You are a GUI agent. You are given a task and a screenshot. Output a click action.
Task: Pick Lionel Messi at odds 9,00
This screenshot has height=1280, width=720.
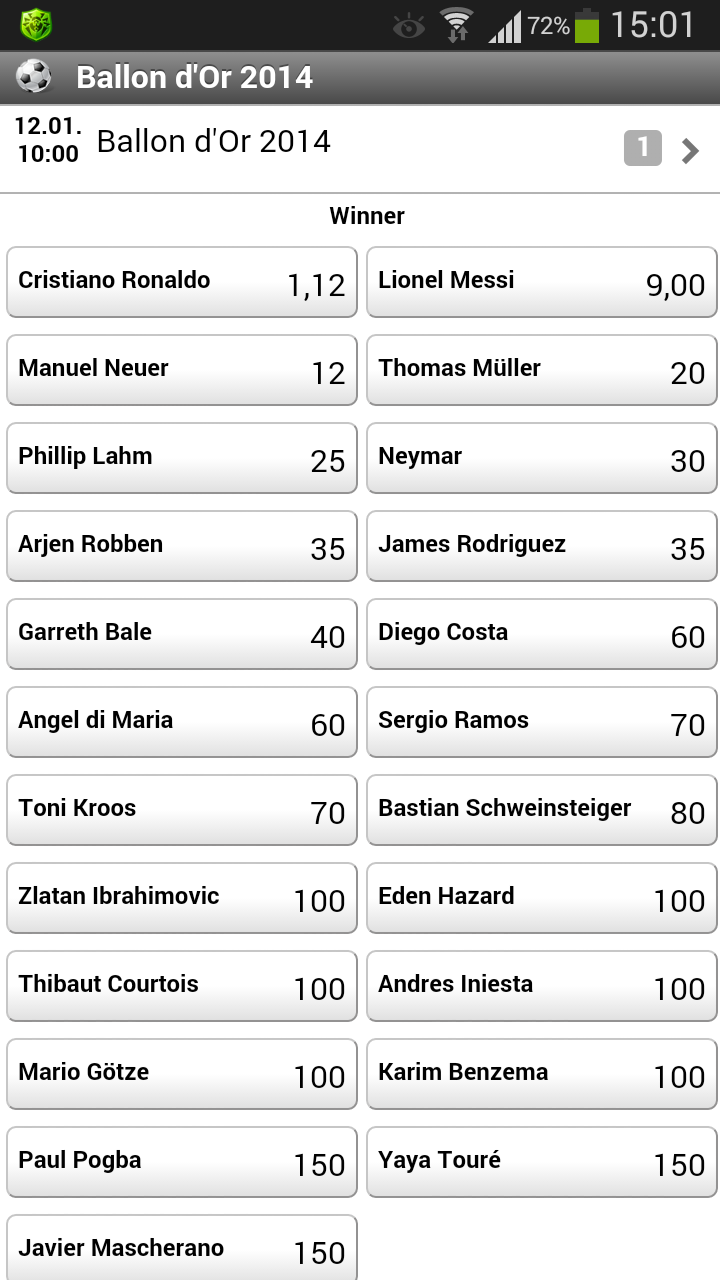(x=542, y=283)
